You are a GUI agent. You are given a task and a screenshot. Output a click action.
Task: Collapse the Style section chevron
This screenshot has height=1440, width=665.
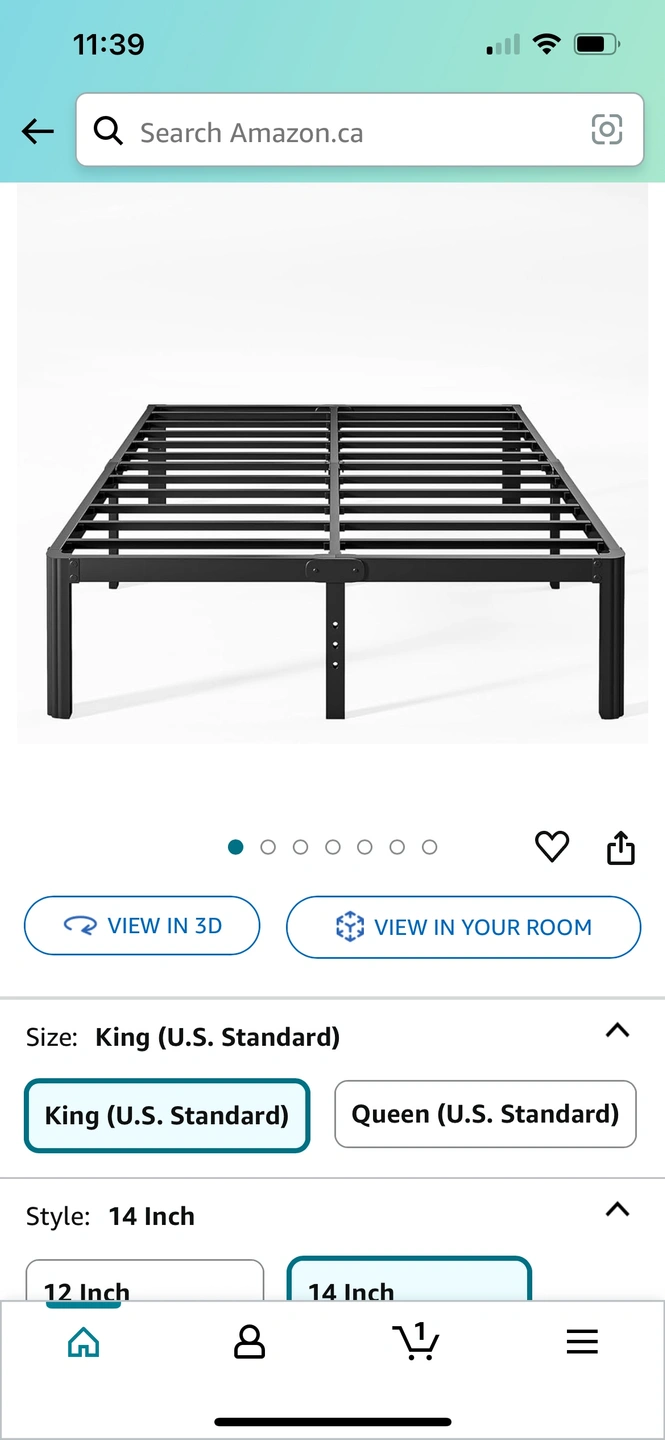point(618,1210)
